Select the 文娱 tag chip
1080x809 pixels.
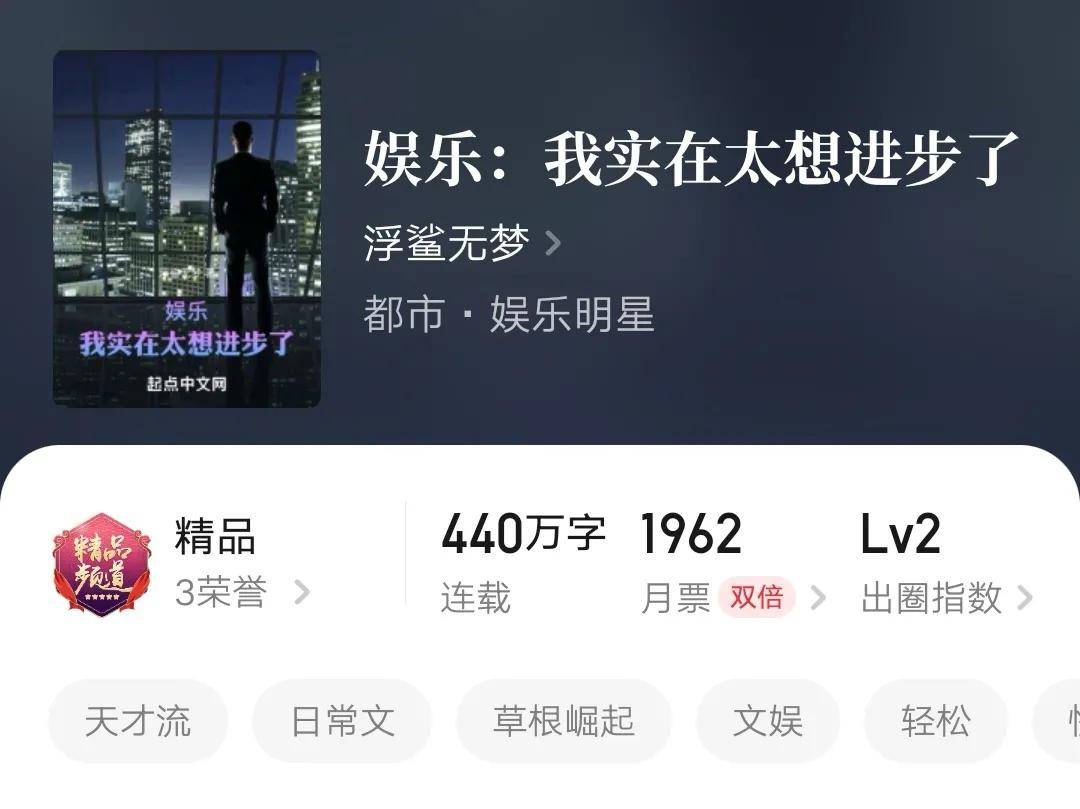click(767, 721)
